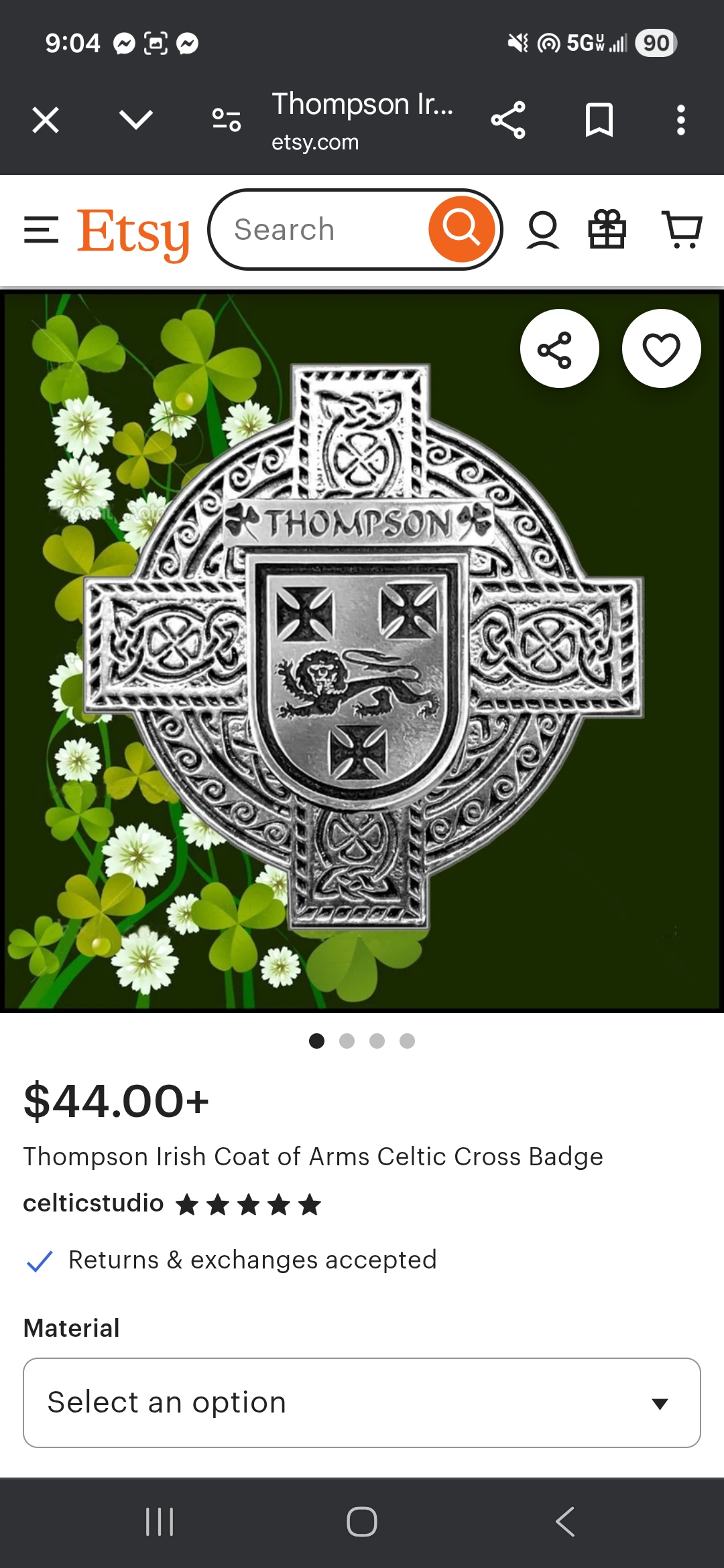The image size is (724, 1568).
Task: View the shopping cart
Action: point(682,230)
